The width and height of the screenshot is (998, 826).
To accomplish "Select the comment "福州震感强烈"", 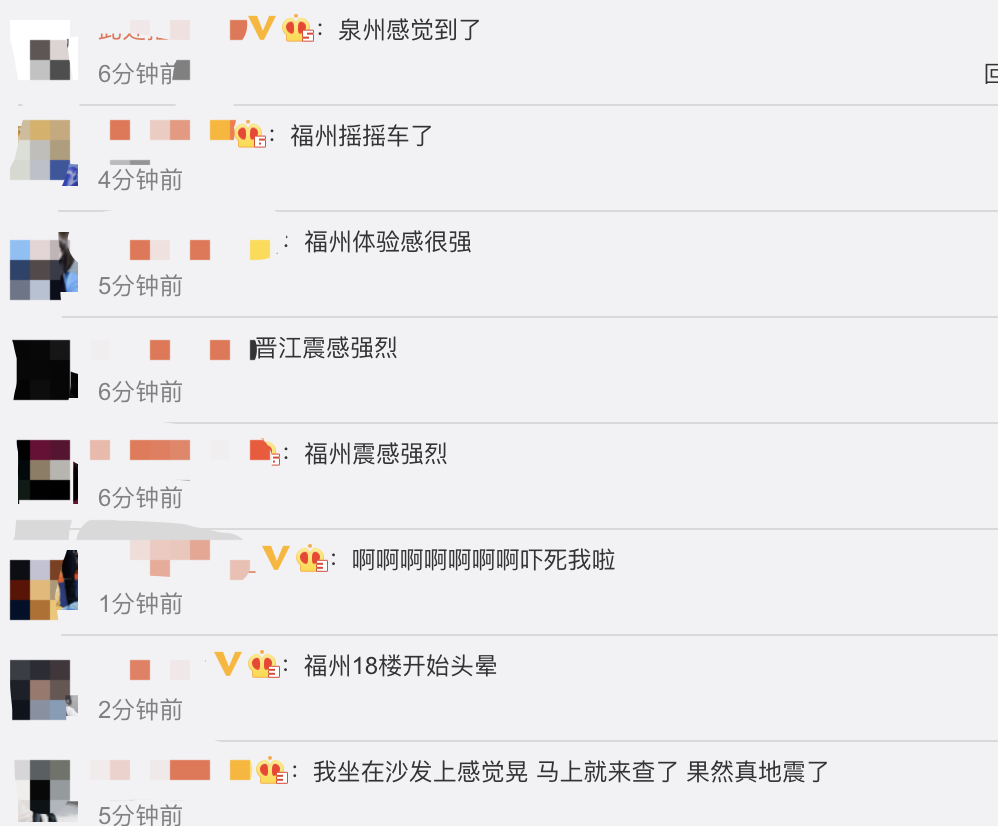I will [375, 454].
